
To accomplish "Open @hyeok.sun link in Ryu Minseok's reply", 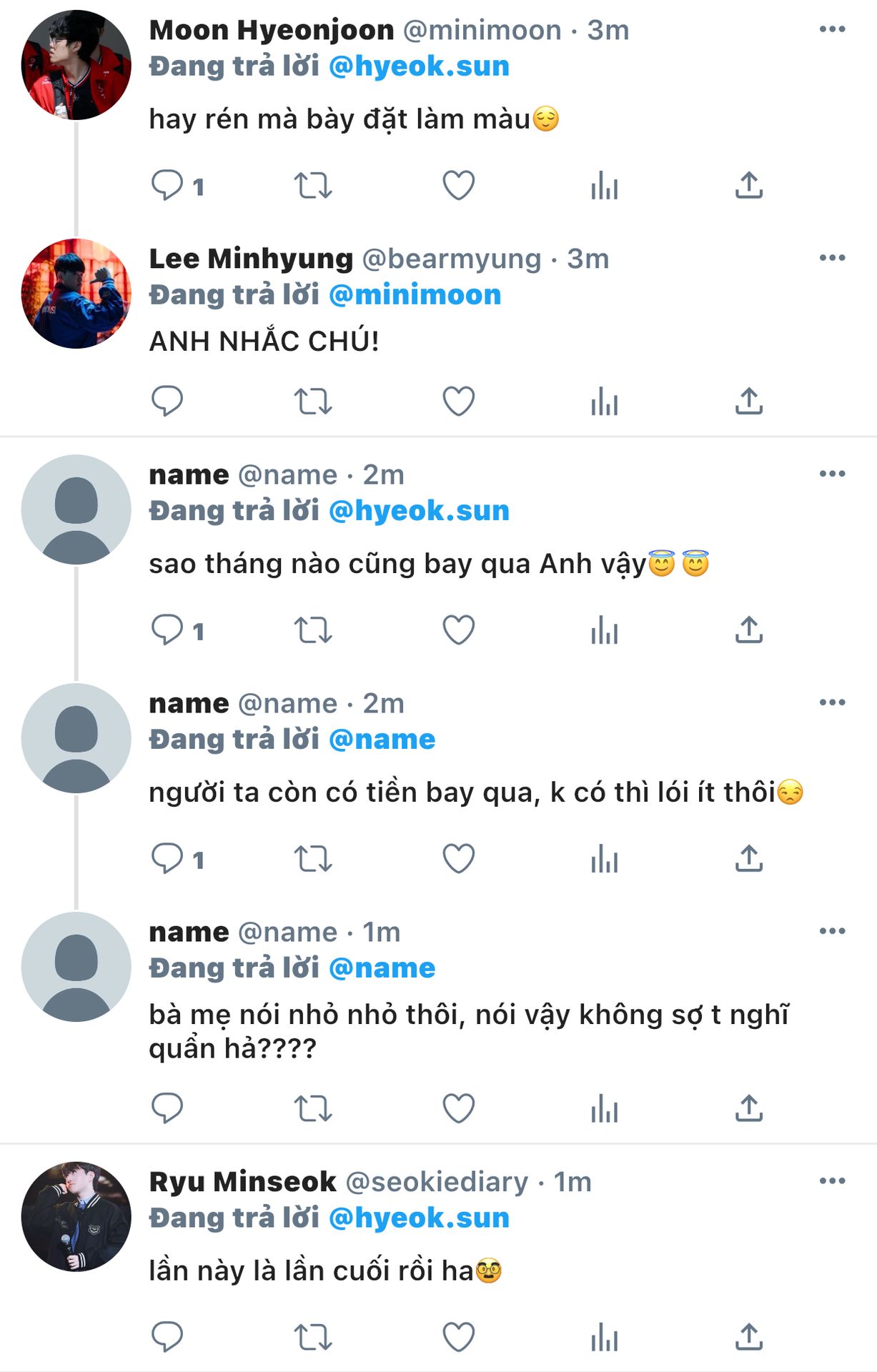I will pos(419,1217).
